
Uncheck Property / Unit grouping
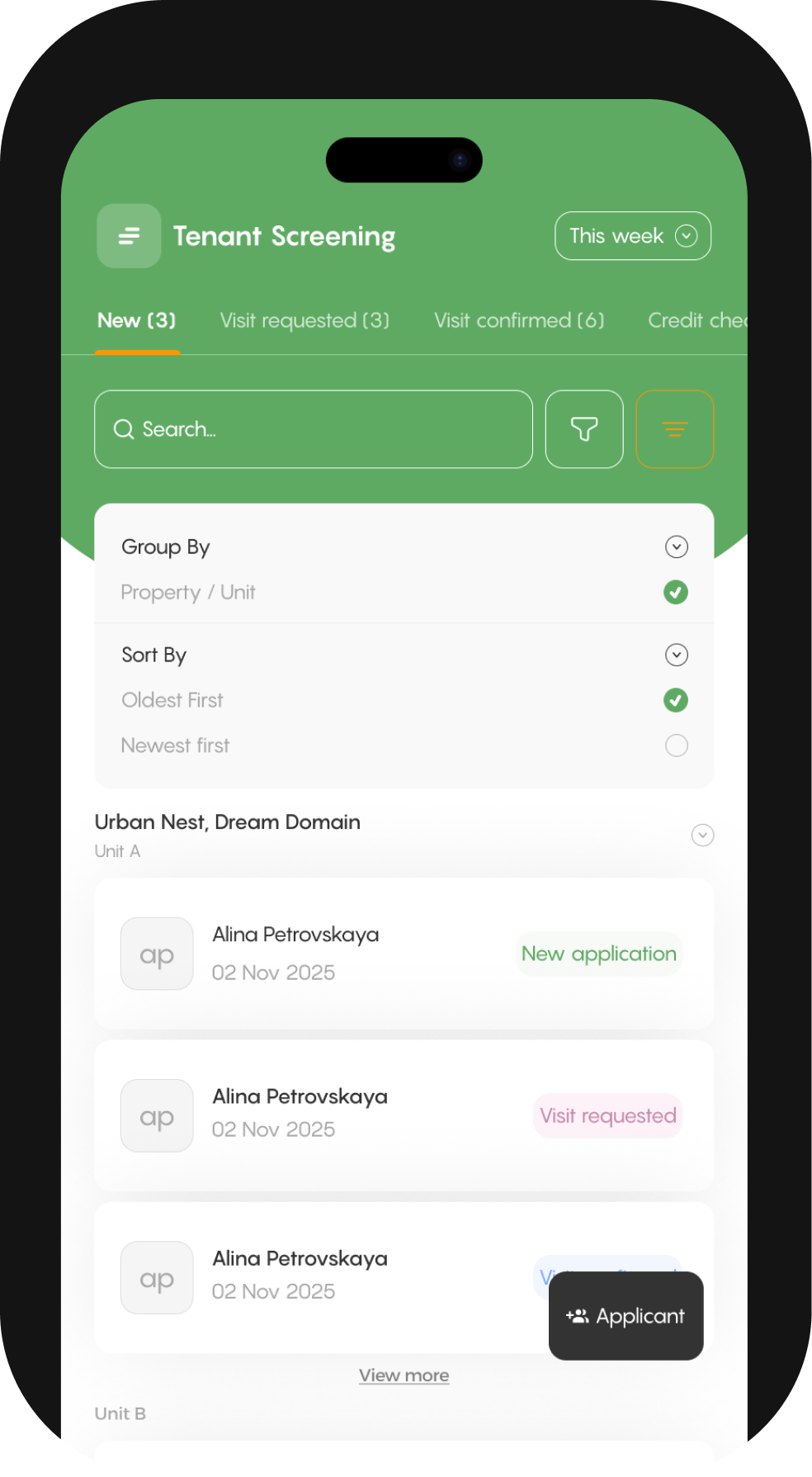point(676,592)
